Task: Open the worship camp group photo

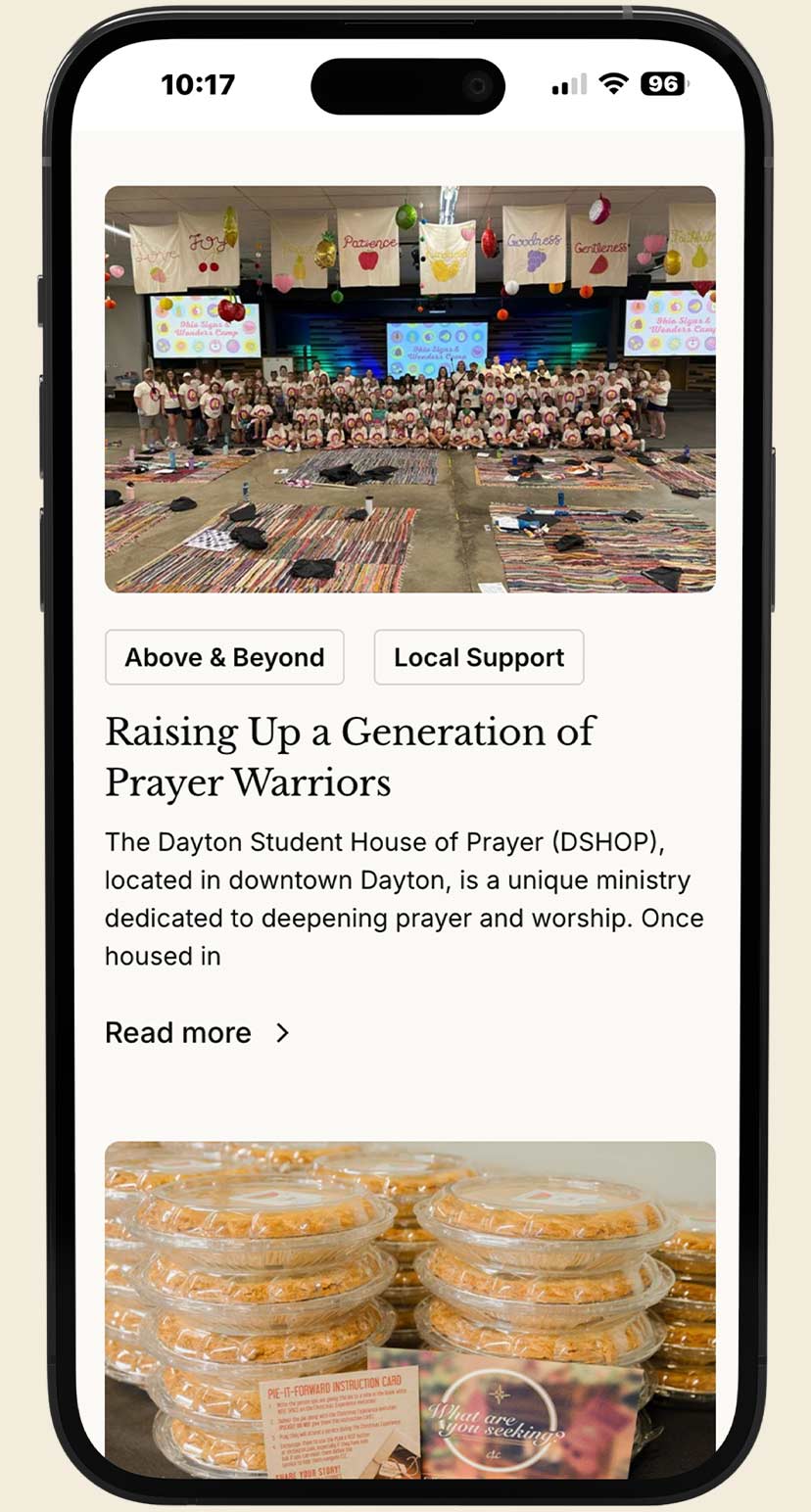Action: [x=408, y=389]
